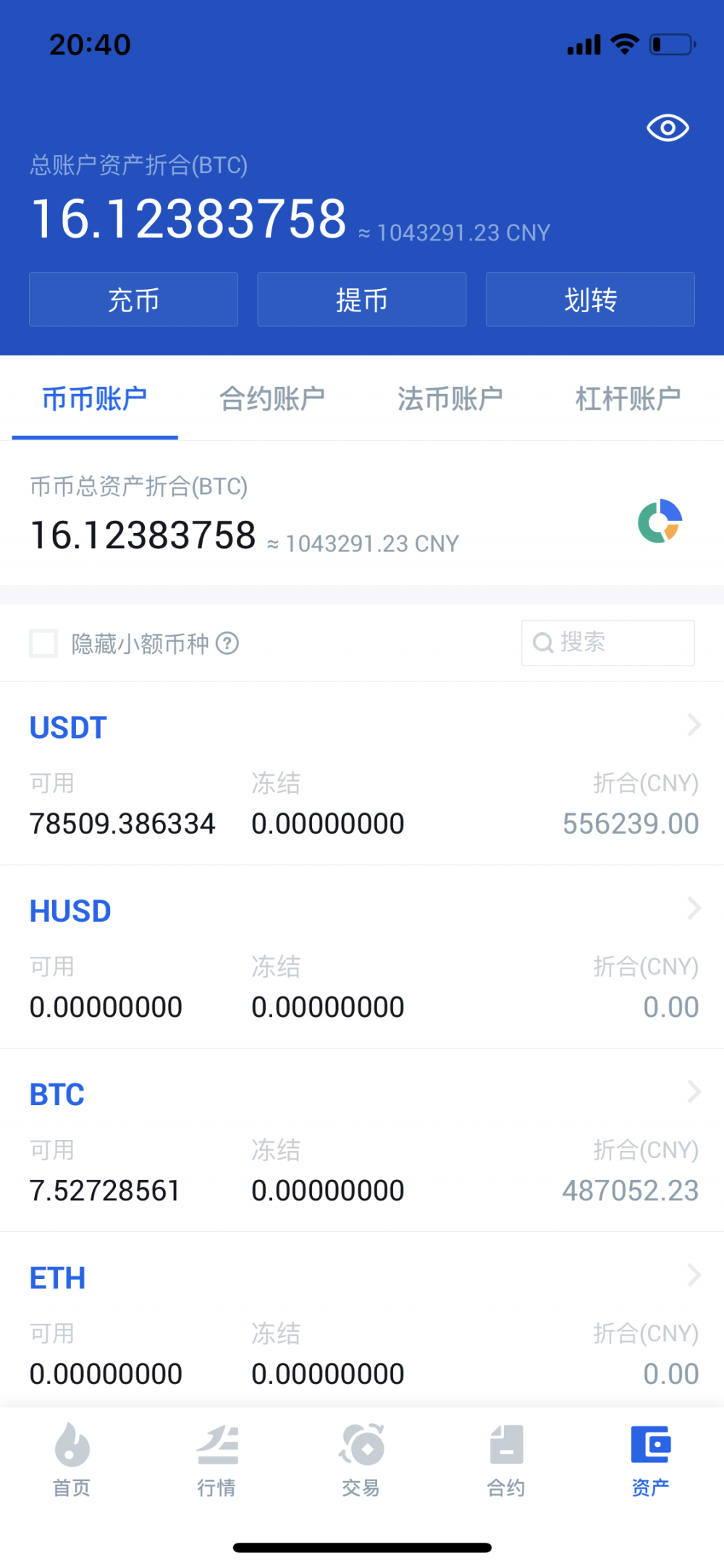Screen dimensions: 724x1568
Task: Tap the battery indicator in the status bar
Action: point(672,43)
